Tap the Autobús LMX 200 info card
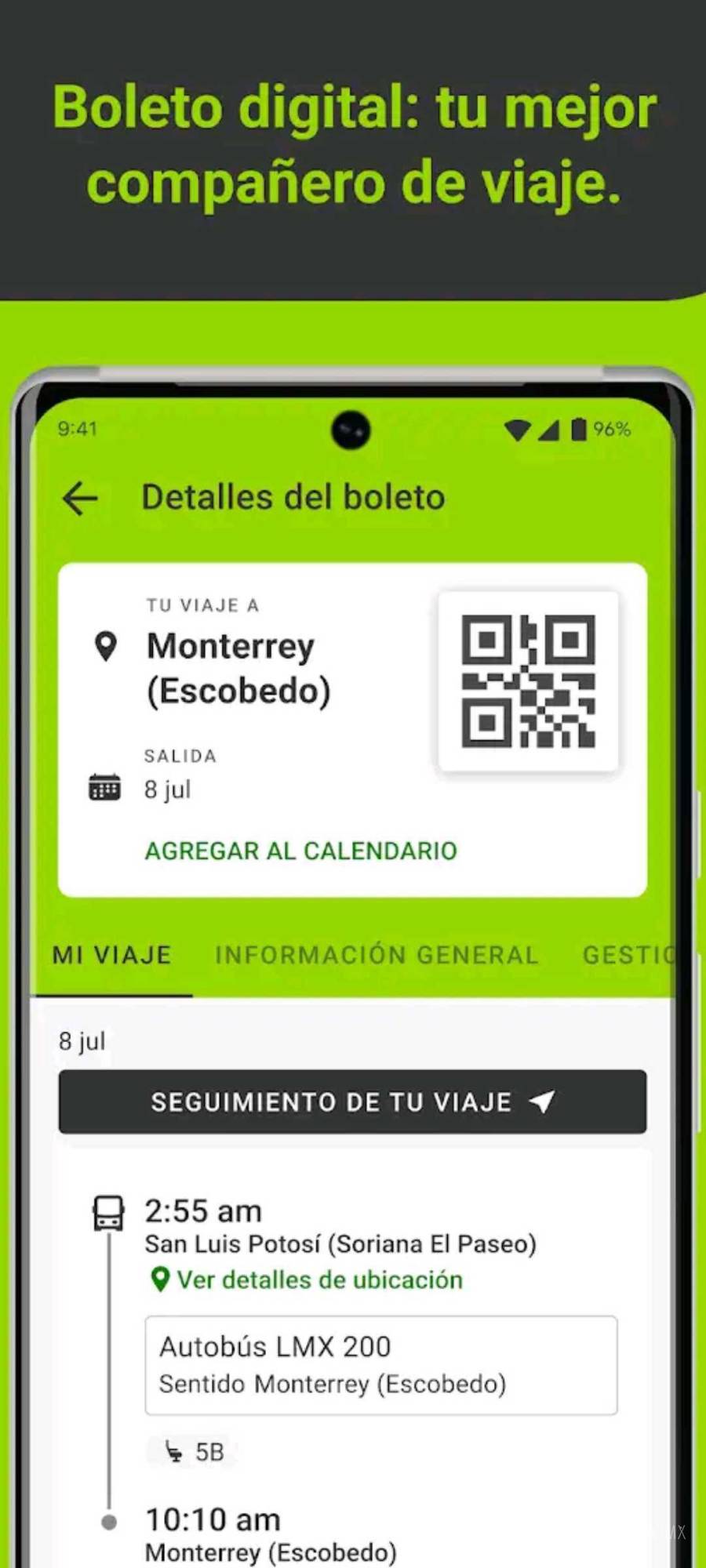Viewport: 706px width, 1568px height. coord(381,1366)
